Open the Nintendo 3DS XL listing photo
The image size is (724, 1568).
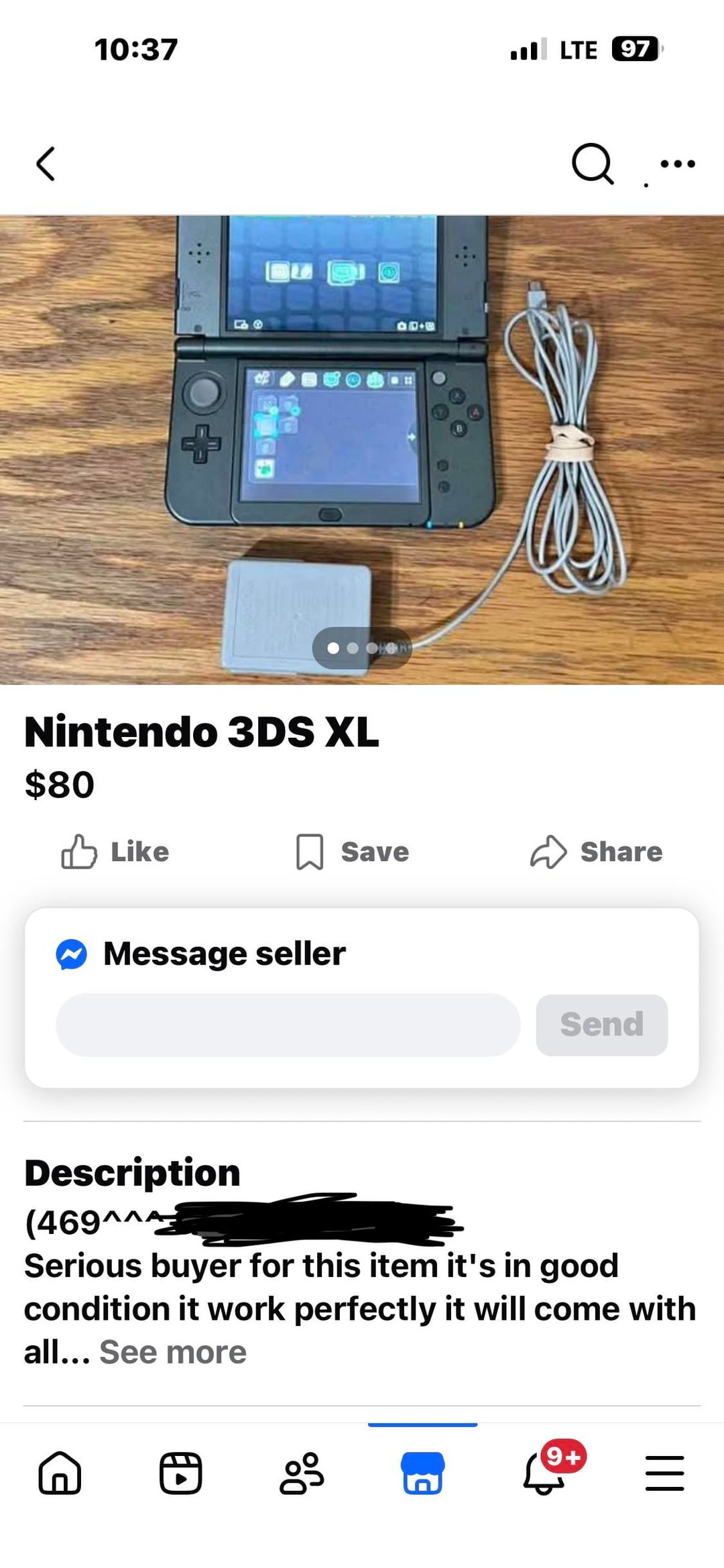[x=362, y=449]
